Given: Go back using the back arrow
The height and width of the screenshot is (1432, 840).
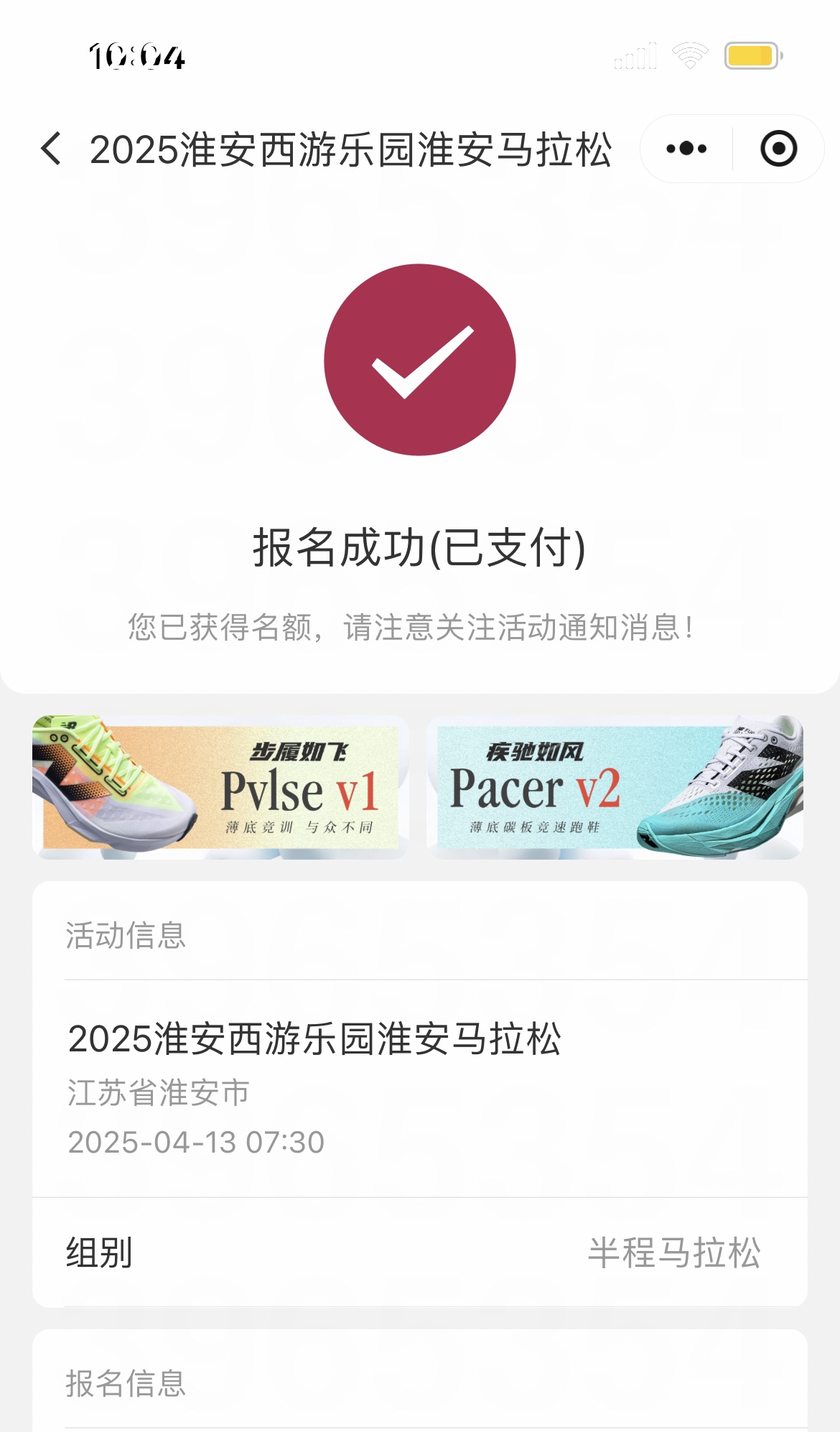Looking at the screenshot, I should [x=51, y=149].
